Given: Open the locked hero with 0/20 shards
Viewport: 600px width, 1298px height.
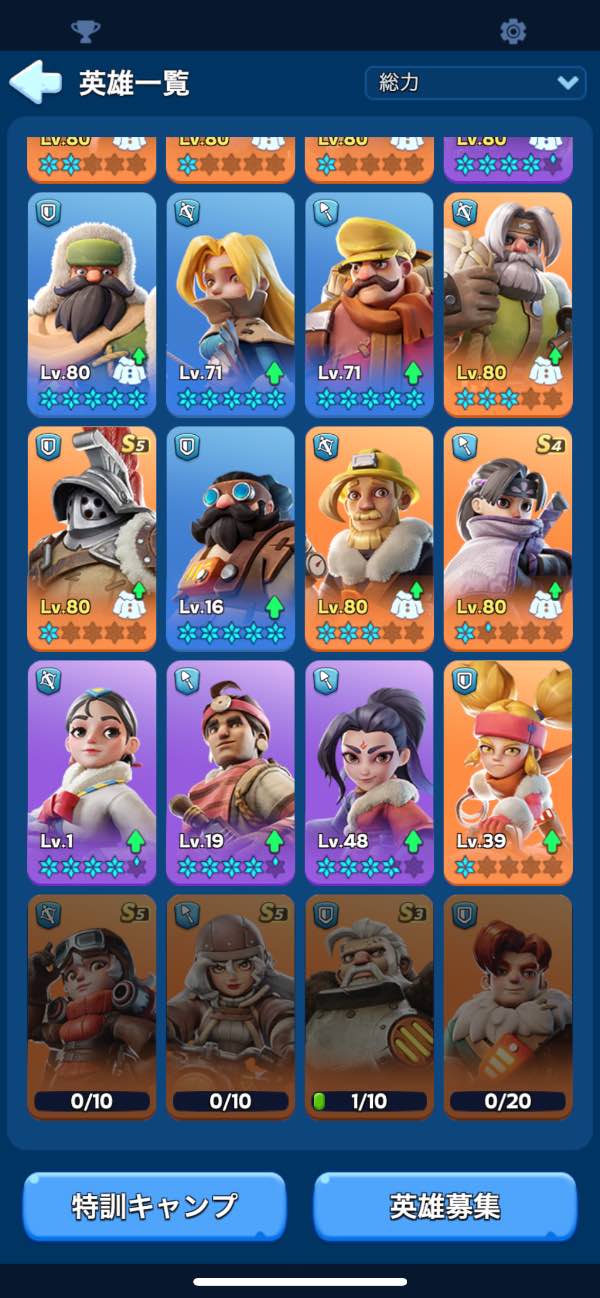Looking at the screenshot, I should [x=508, y=1005].
